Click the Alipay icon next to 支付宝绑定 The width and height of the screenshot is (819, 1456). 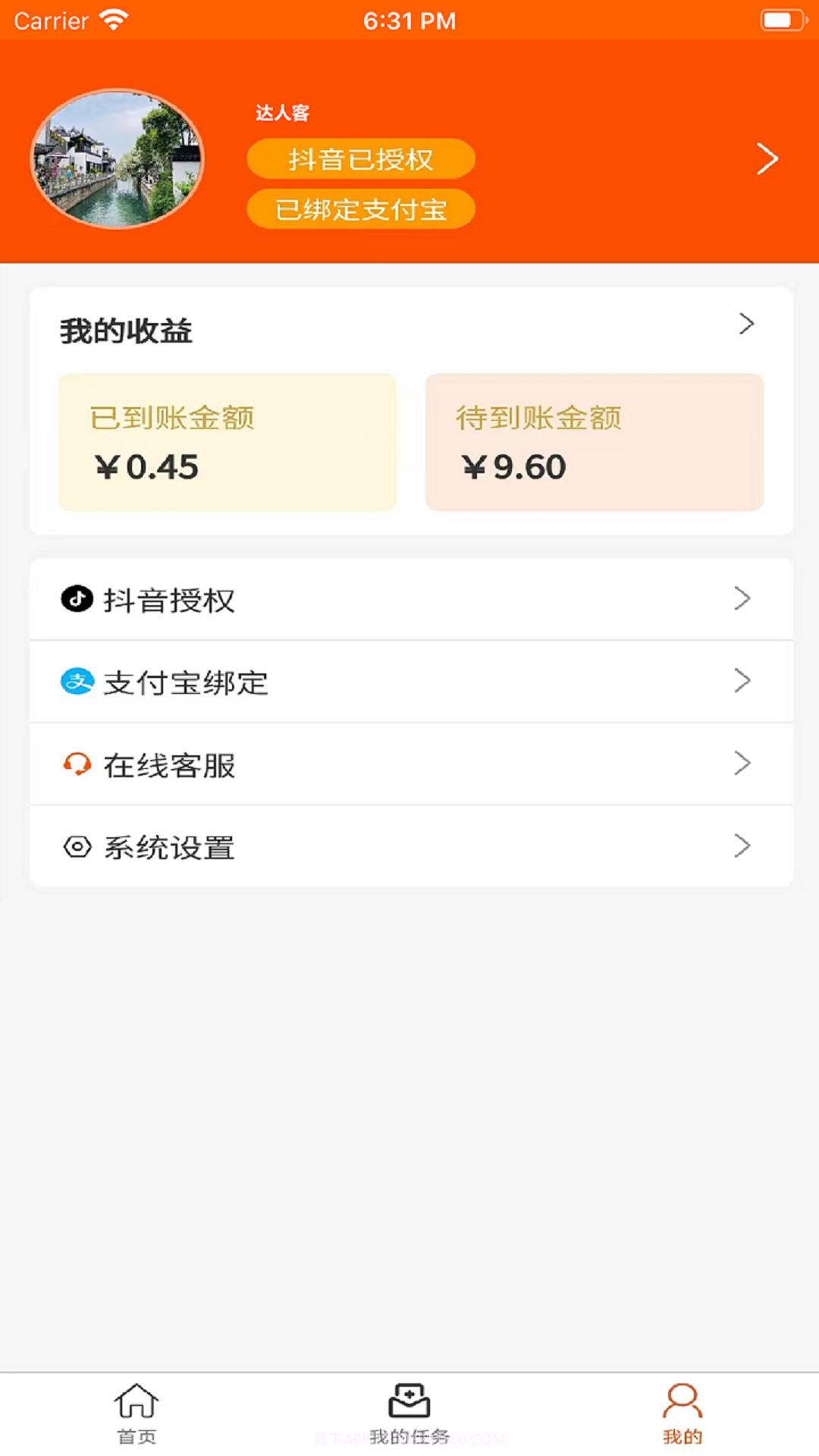tap(77, 682)
